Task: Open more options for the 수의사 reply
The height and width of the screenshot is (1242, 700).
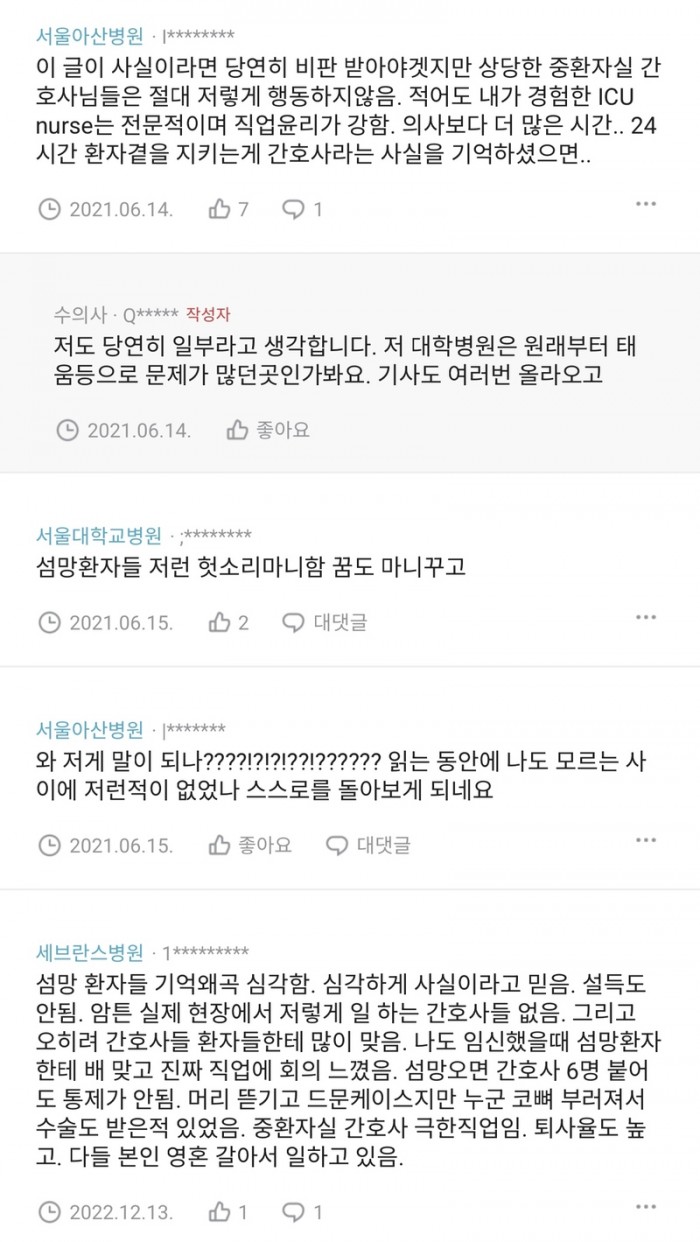Action: 646,430
